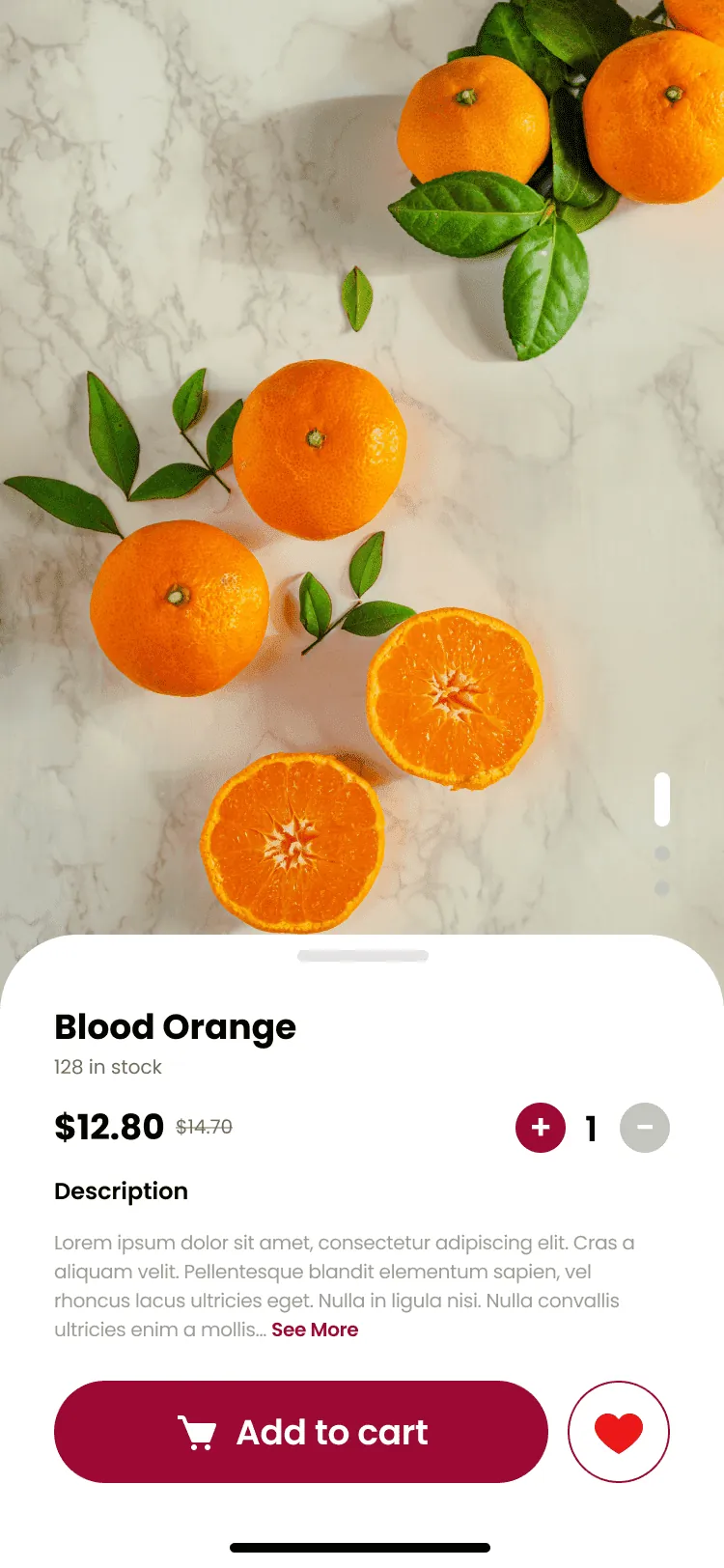Decrease quantity with the minus button
The image size is (724, 1568).
[x=645, y=1128]
